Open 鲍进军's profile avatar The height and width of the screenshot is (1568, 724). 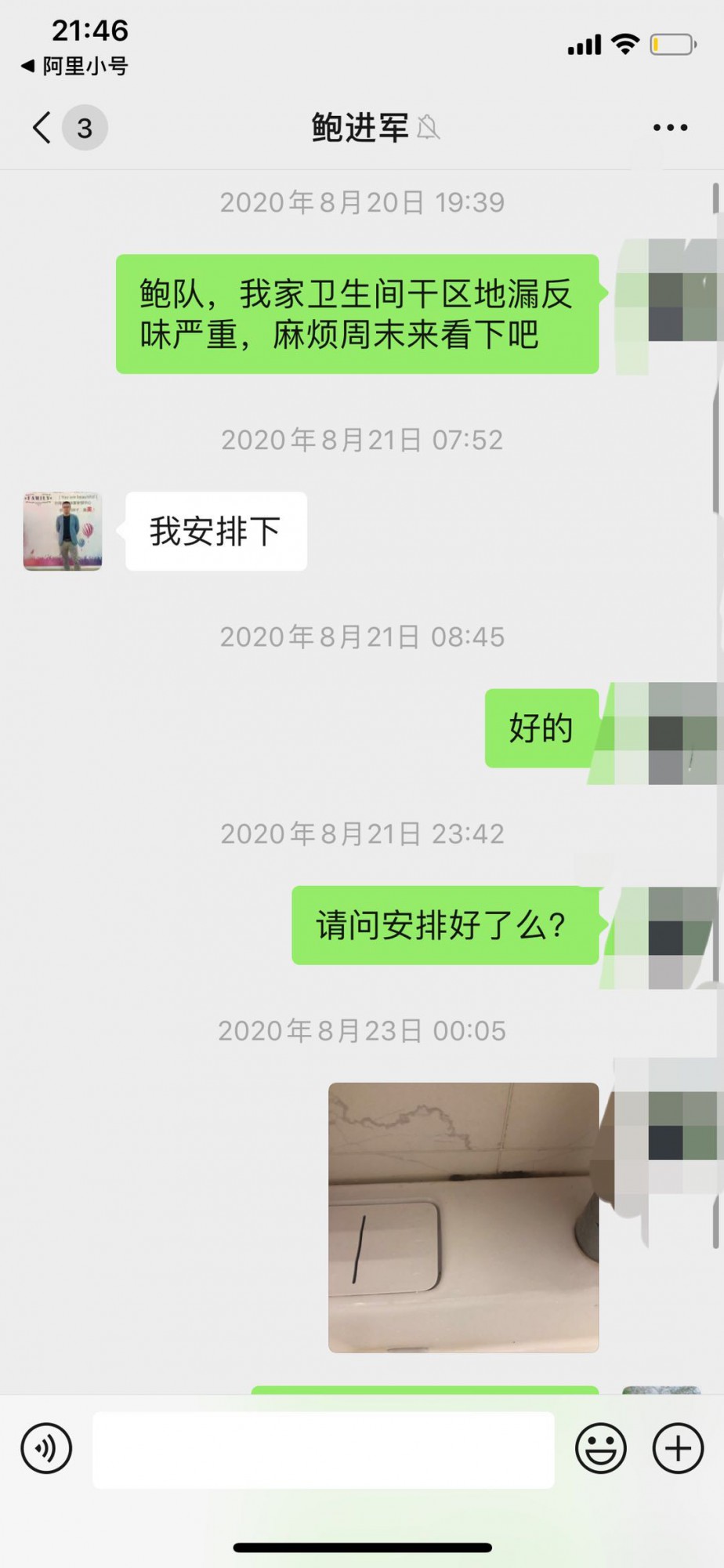pos(63,532)
